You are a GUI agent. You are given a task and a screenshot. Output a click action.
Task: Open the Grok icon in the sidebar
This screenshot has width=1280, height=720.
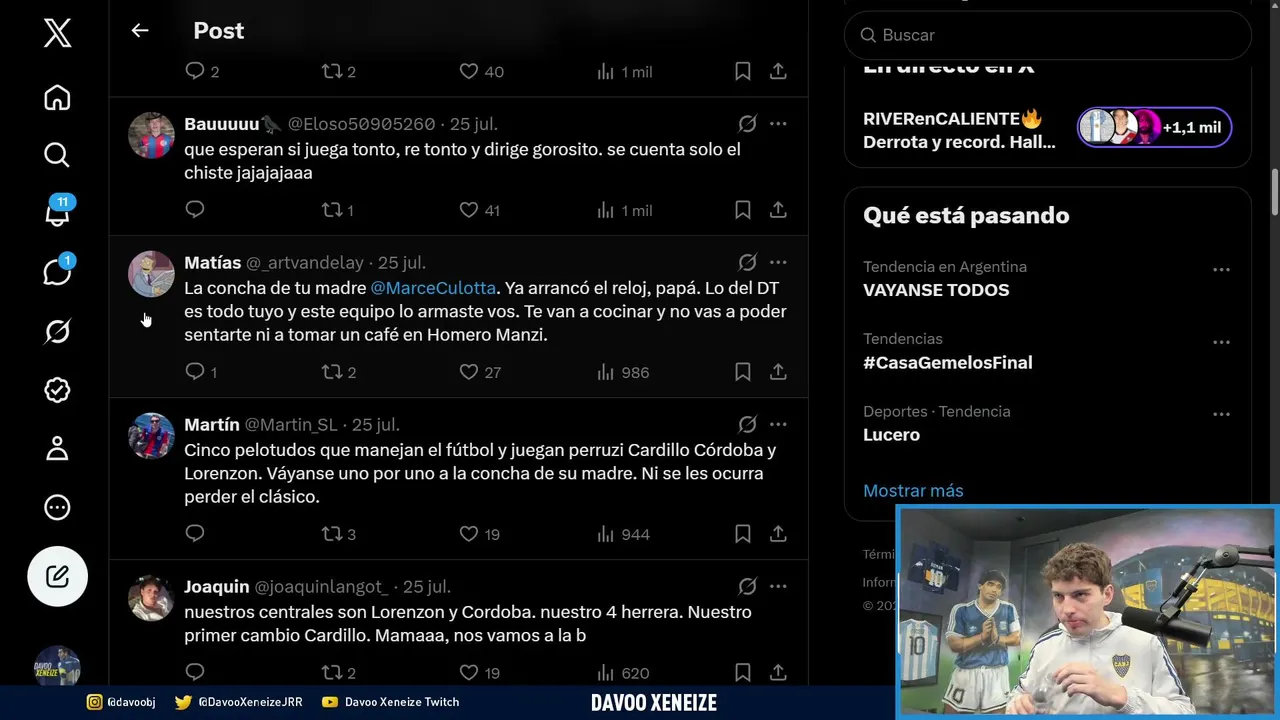point(57,331)
